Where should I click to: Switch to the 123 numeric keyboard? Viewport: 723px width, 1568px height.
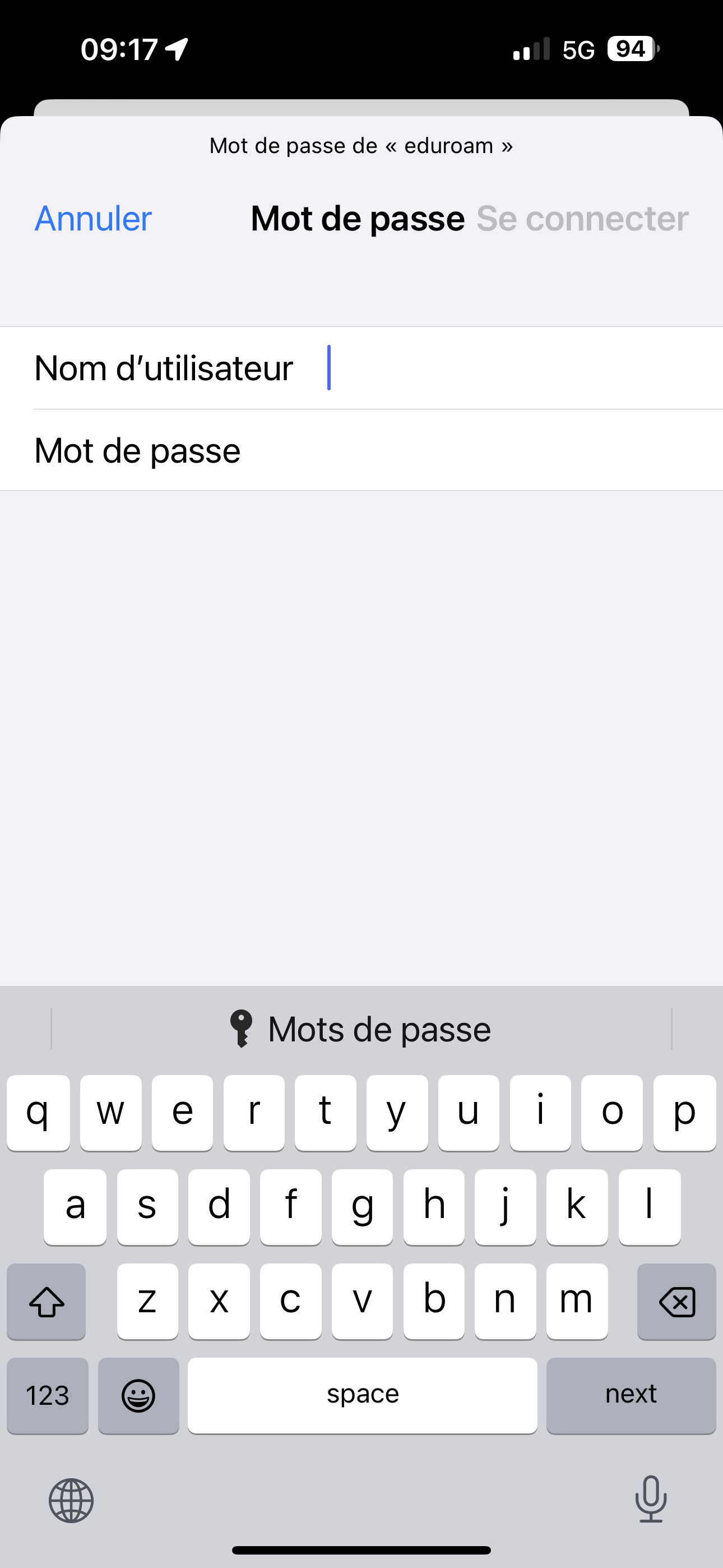coord(48,1395)
